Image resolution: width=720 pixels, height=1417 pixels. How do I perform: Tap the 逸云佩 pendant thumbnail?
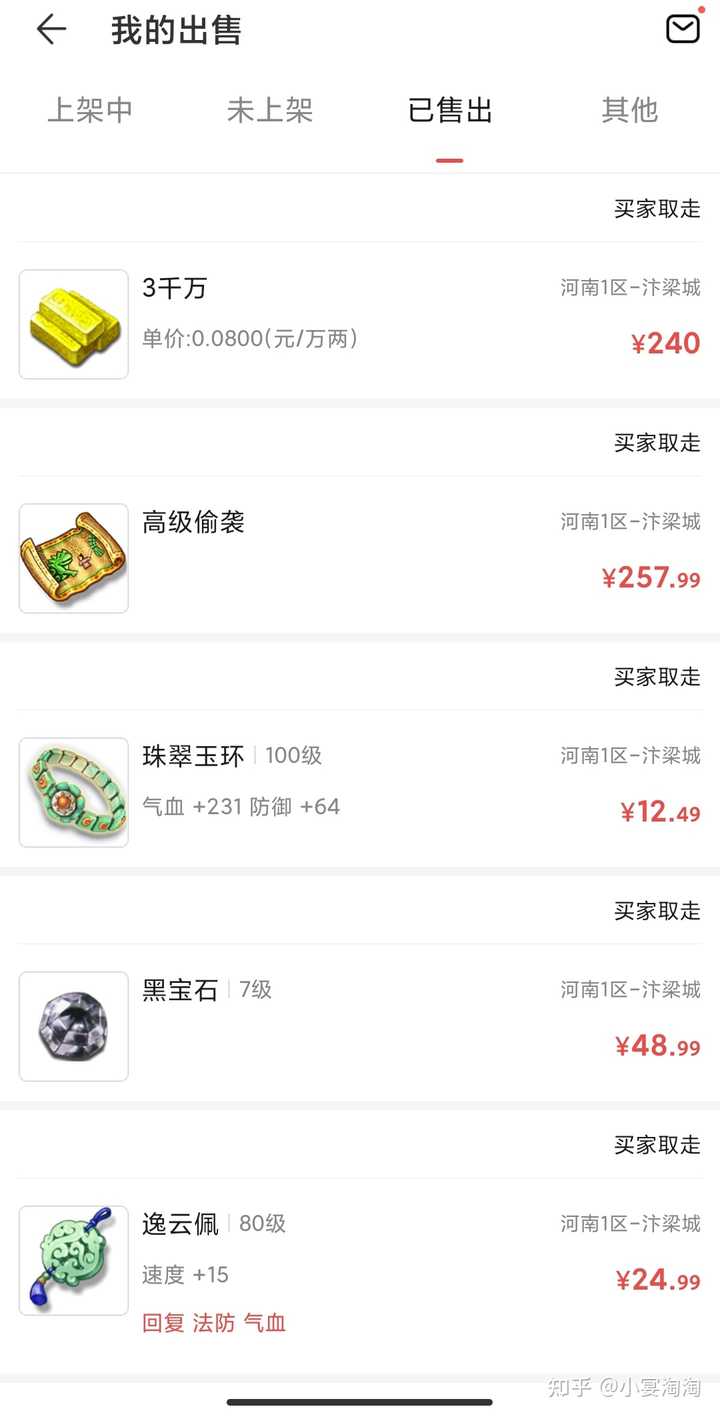coord(73,1261)
